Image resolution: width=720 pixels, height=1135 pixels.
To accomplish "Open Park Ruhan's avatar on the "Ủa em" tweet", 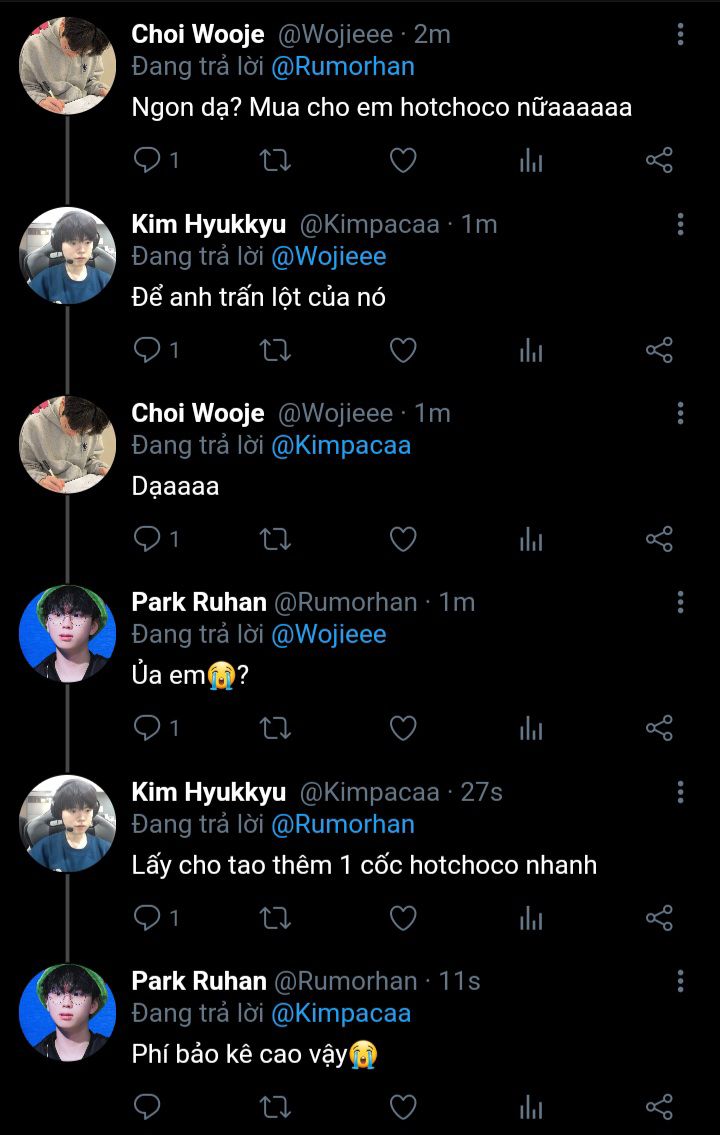I will tap(68, 634).
